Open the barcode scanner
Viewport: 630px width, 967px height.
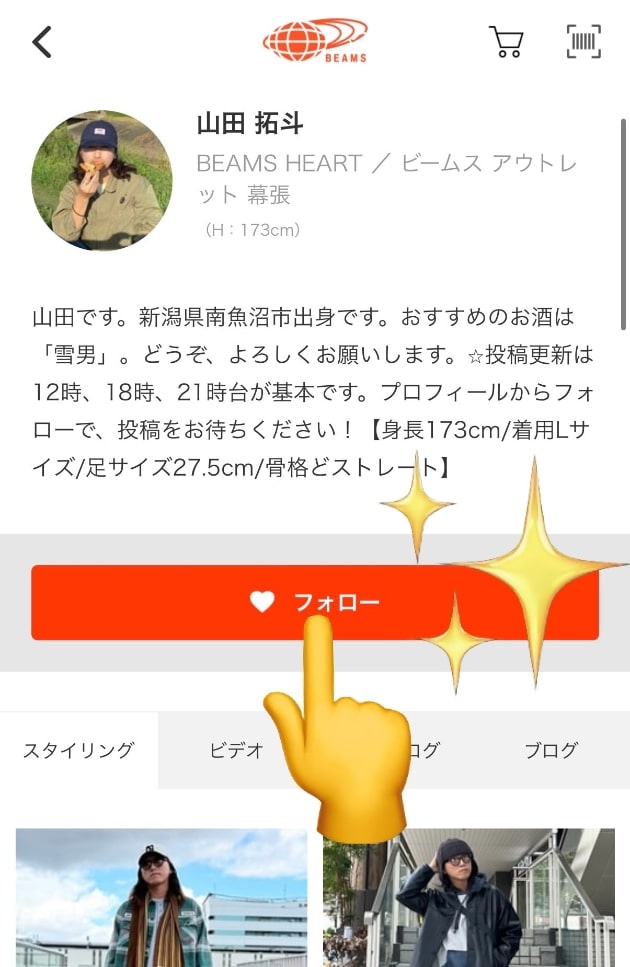click(x=584, y=42)
